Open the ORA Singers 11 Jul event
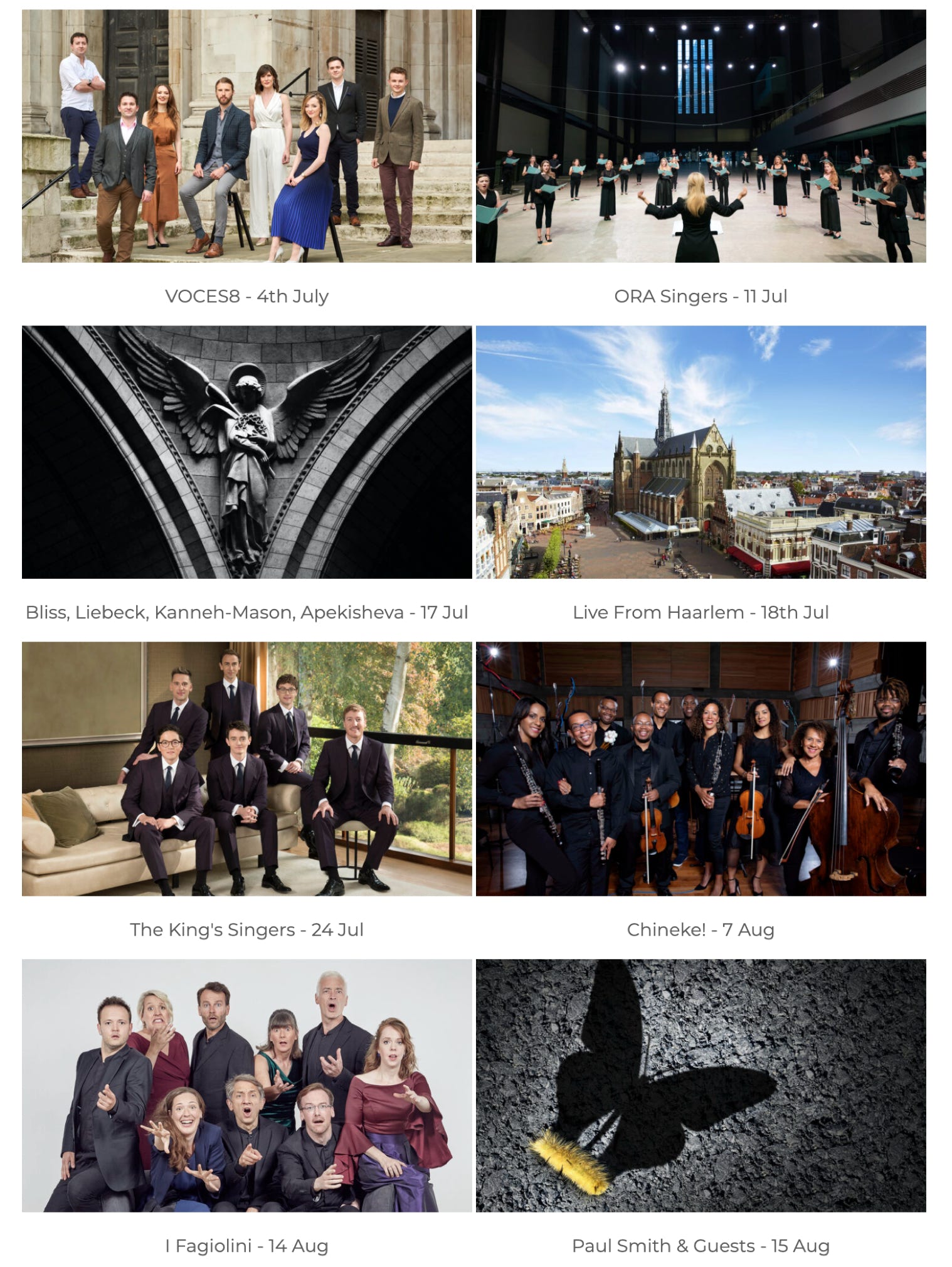The width and height of the screenshot is (952, 1267). point(701,136)
